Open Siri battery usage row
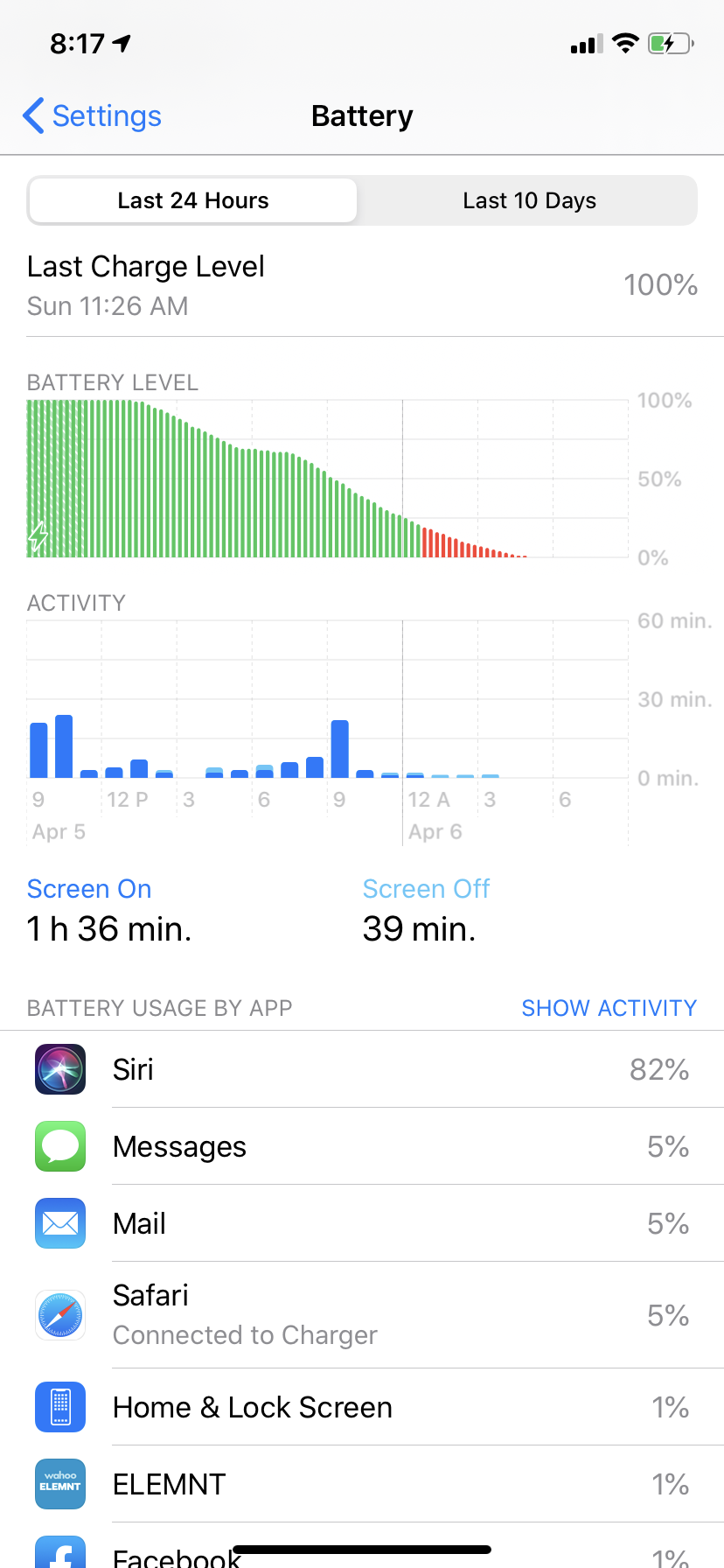This screenshot has height=1568, width=724. click(x=362, y=1069)
